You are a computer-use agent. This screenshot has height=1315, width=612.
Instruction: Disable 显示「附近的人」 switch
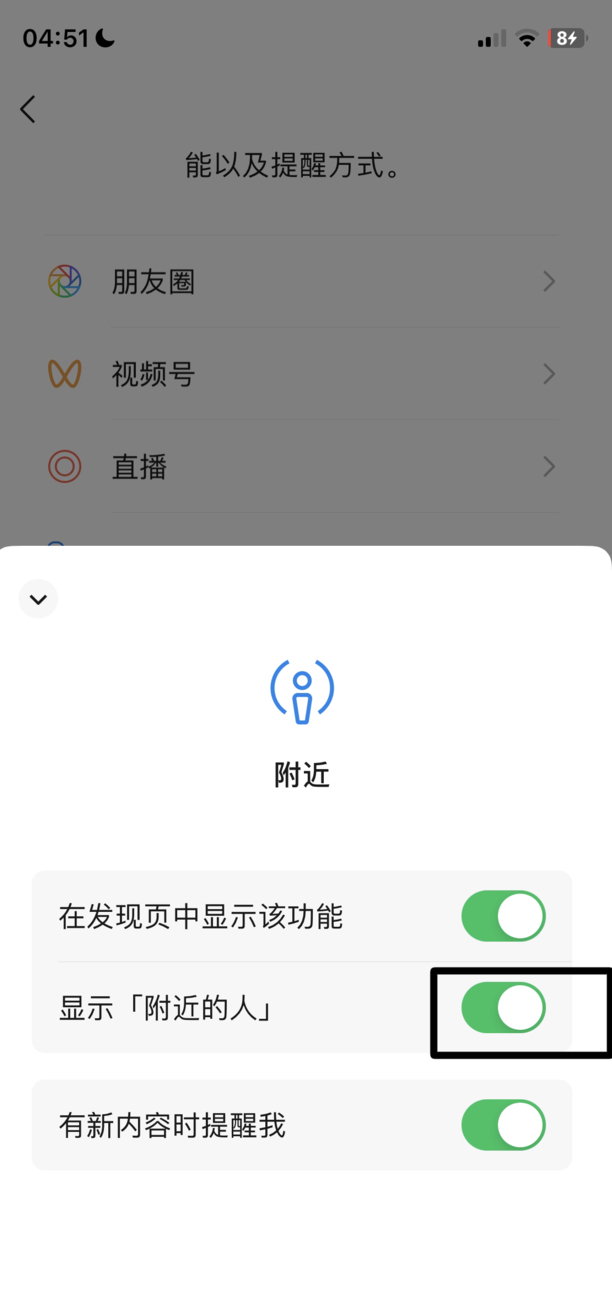point(503,1008)
